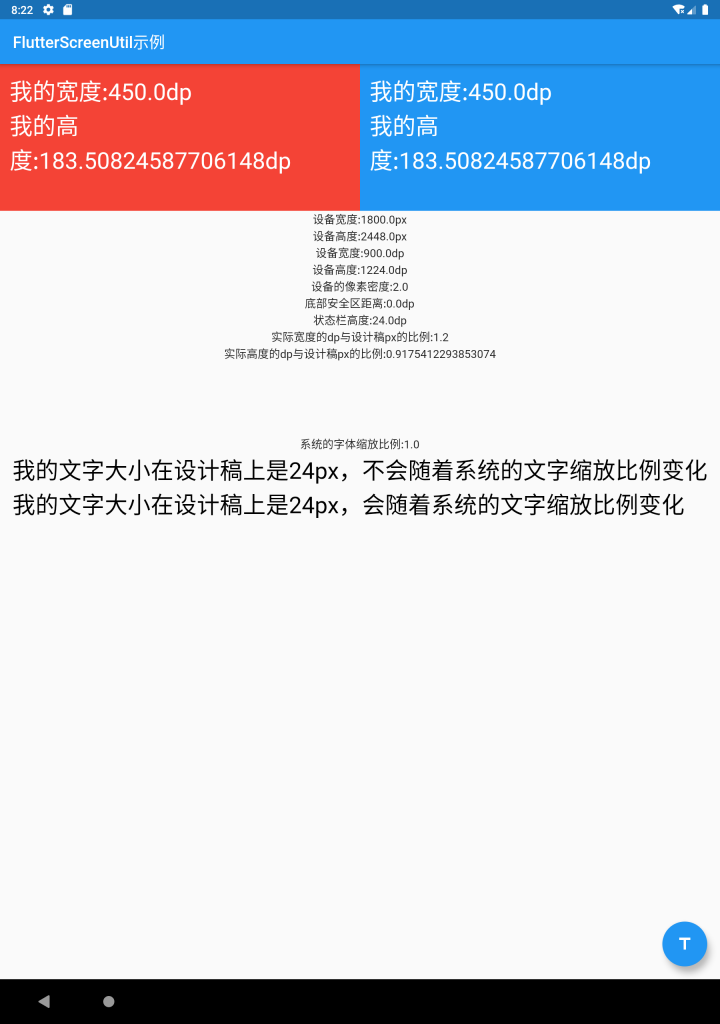Open Settings via the gear status bar icon

tap(48, 10)
